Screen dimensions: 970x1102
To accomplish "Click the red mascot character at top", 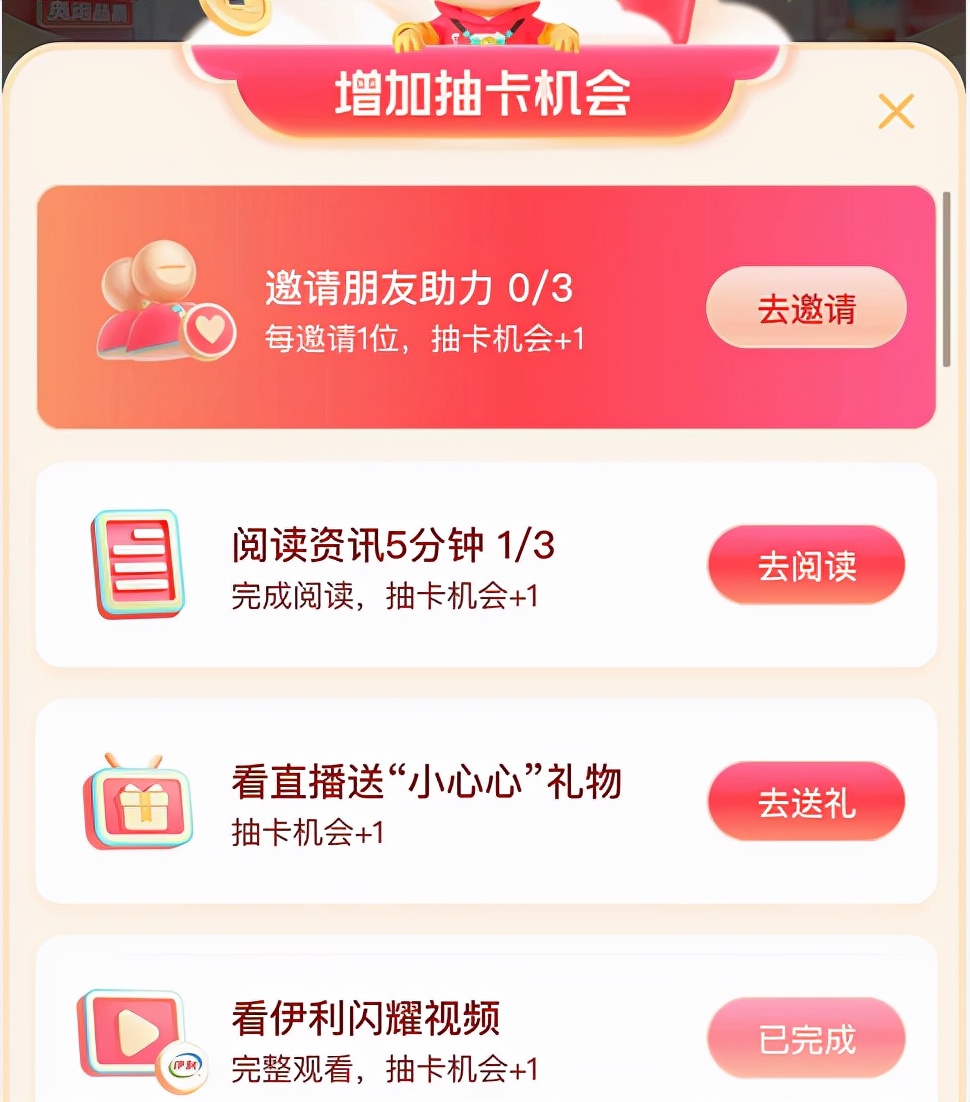I will coord(480,25).
